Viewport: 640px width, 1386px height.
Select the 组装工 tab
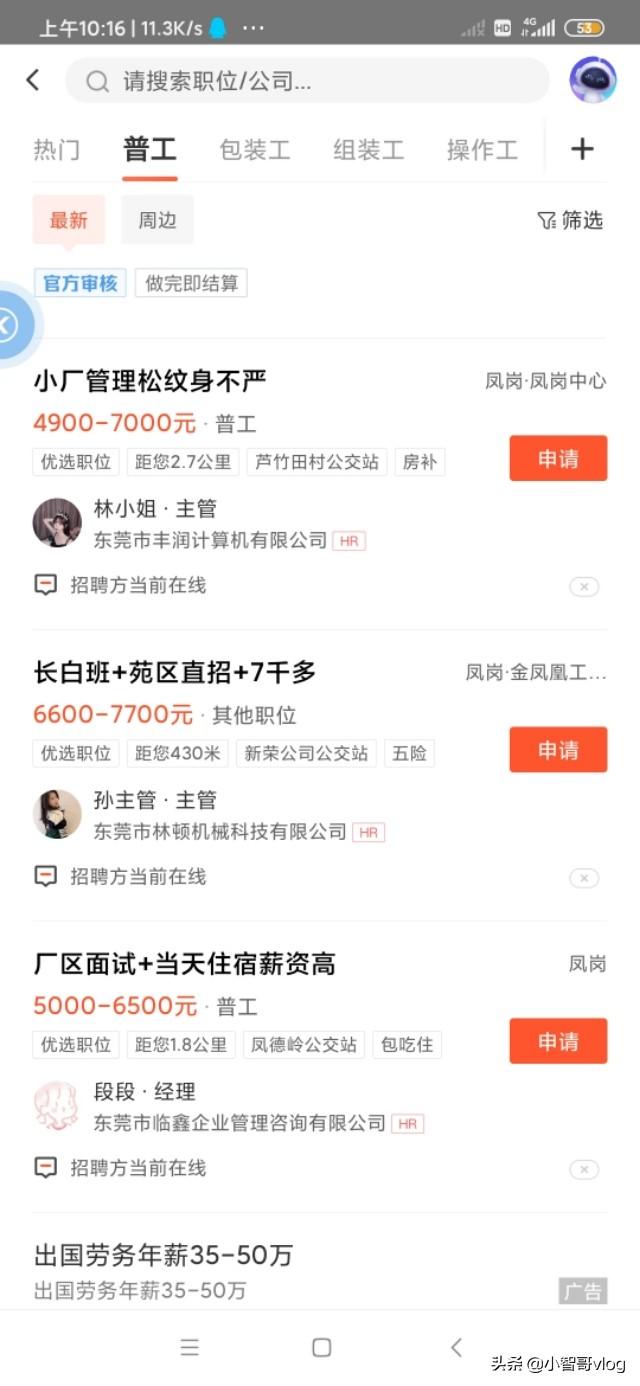coord(368,150)
